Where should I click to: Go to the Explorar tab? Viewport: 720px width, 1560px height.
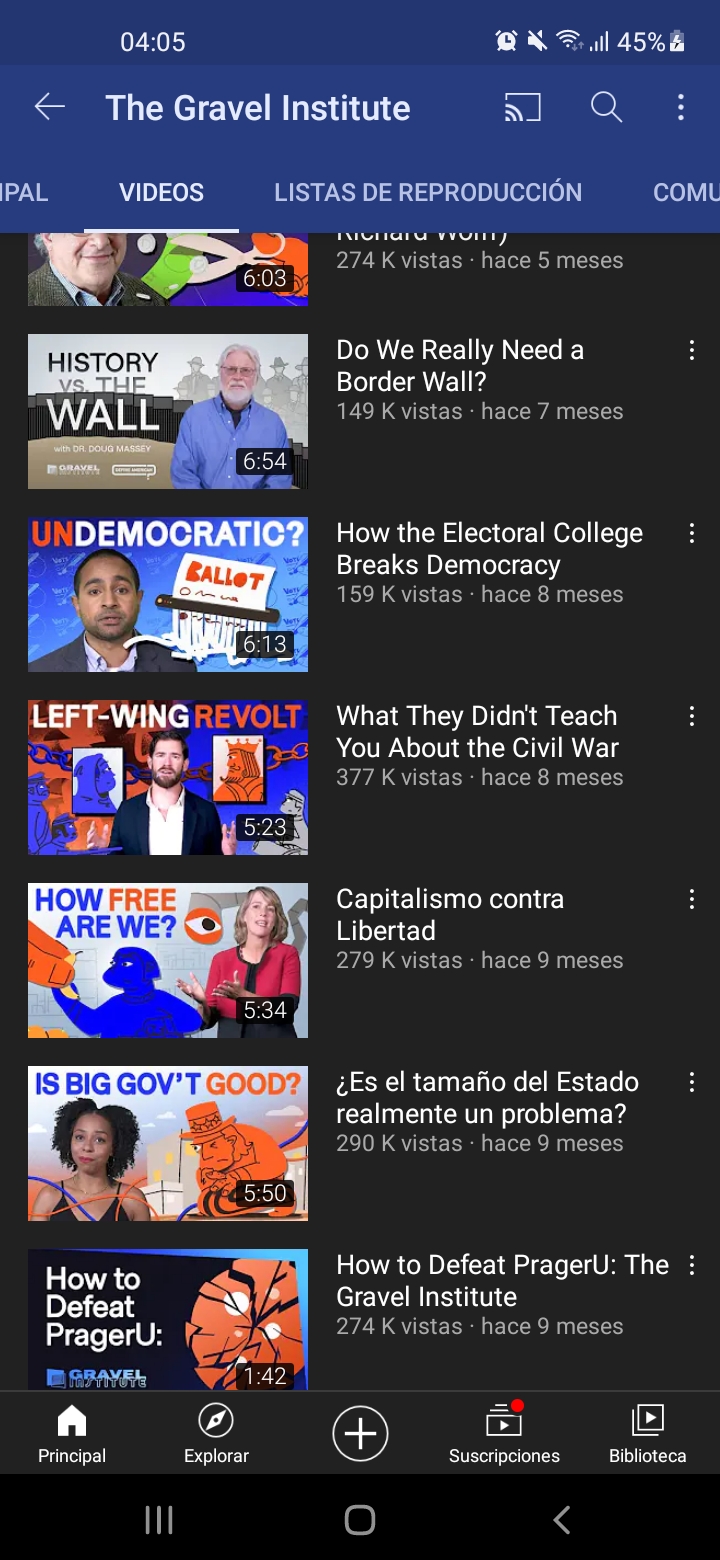(216, 1433)
